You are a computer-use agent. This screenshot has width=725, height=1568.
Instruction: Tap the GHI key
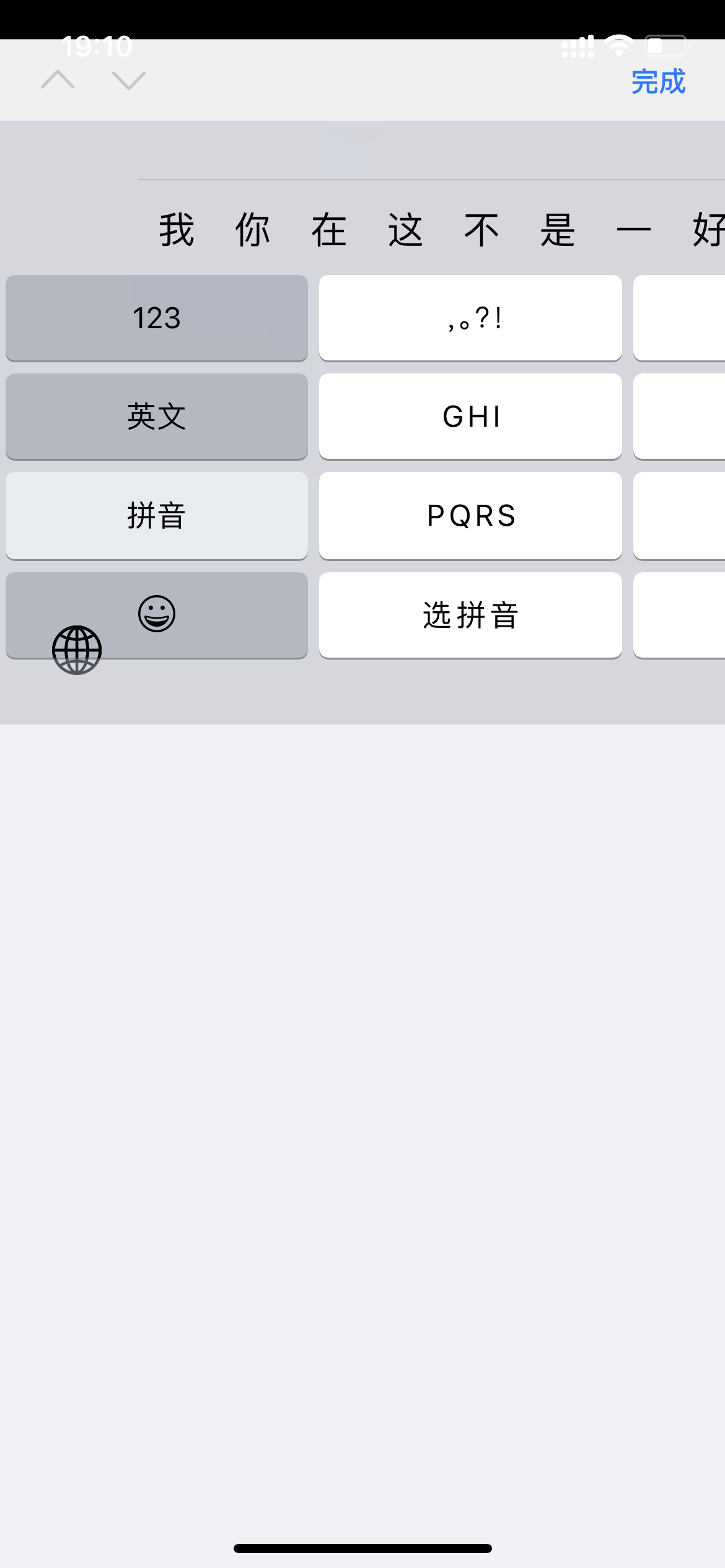tap(470, 416)
